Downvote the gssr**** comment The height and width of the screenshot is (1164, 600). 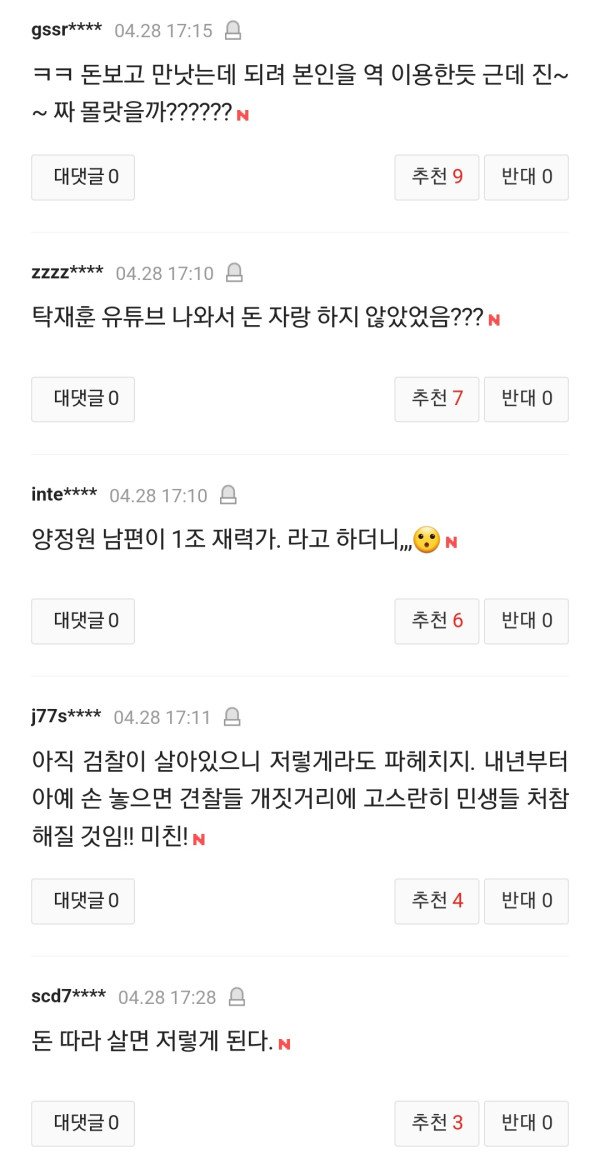click(526, 177)
